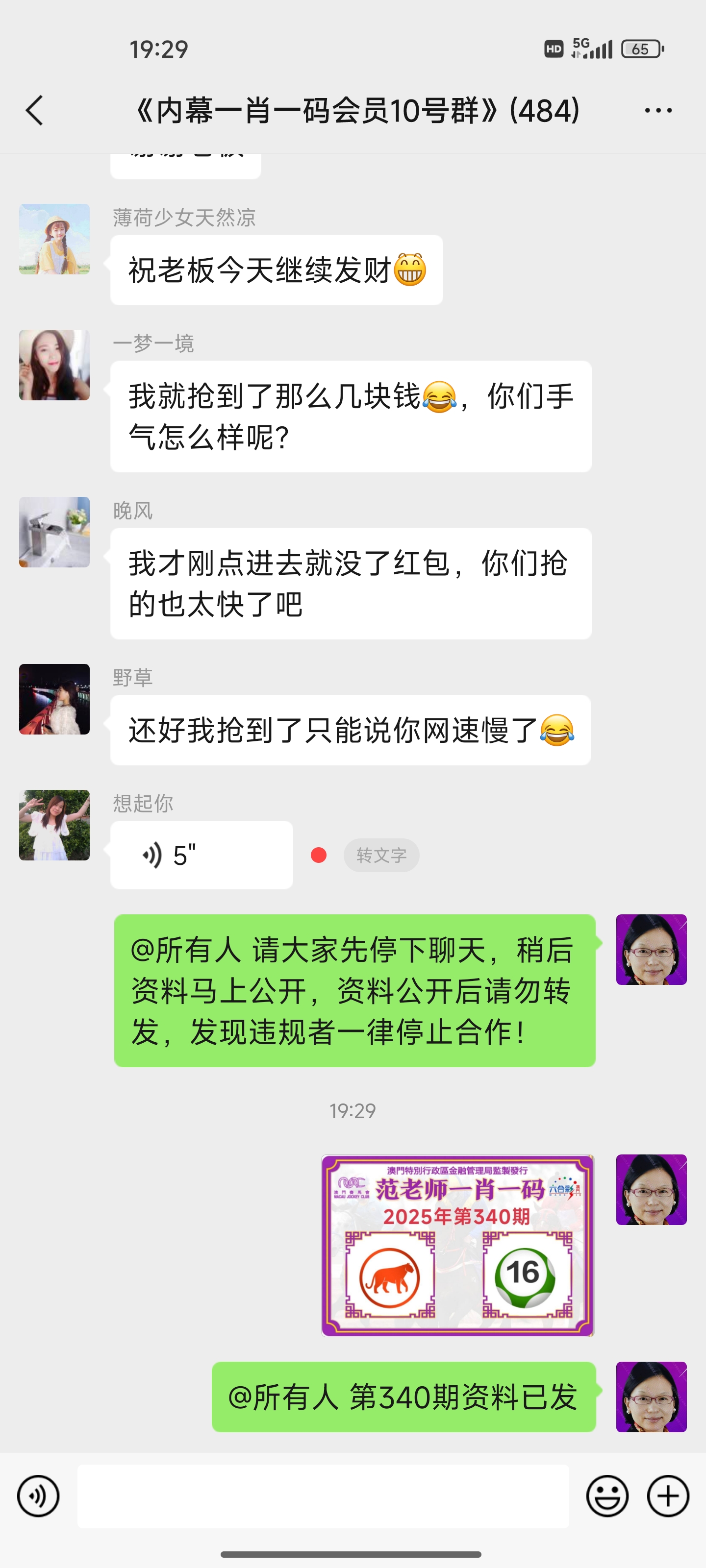Open 想起你's avatar
The width and height of the screenshot is (706, 1568).
coord(54,825)
